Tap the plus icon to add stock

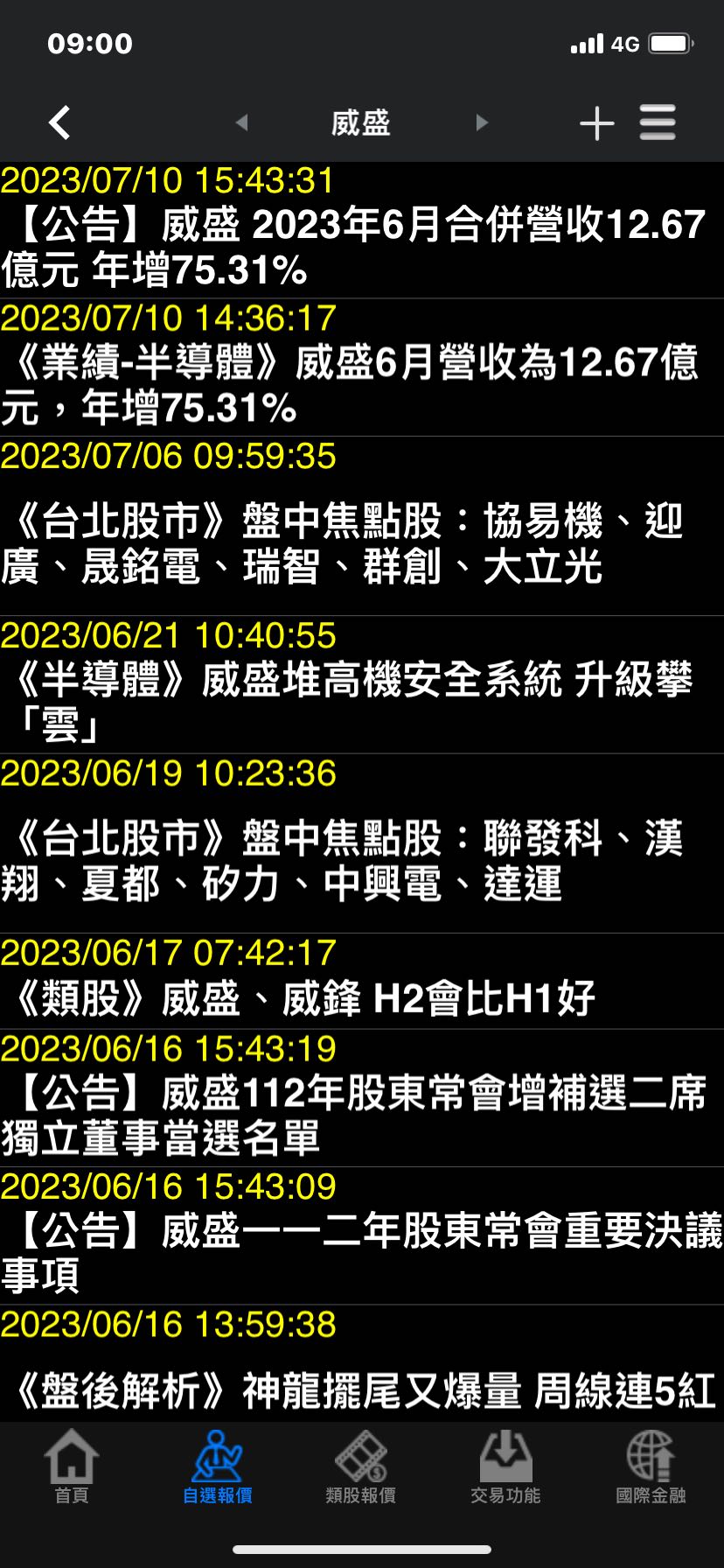pyautogui.click(x=596, y=122)
